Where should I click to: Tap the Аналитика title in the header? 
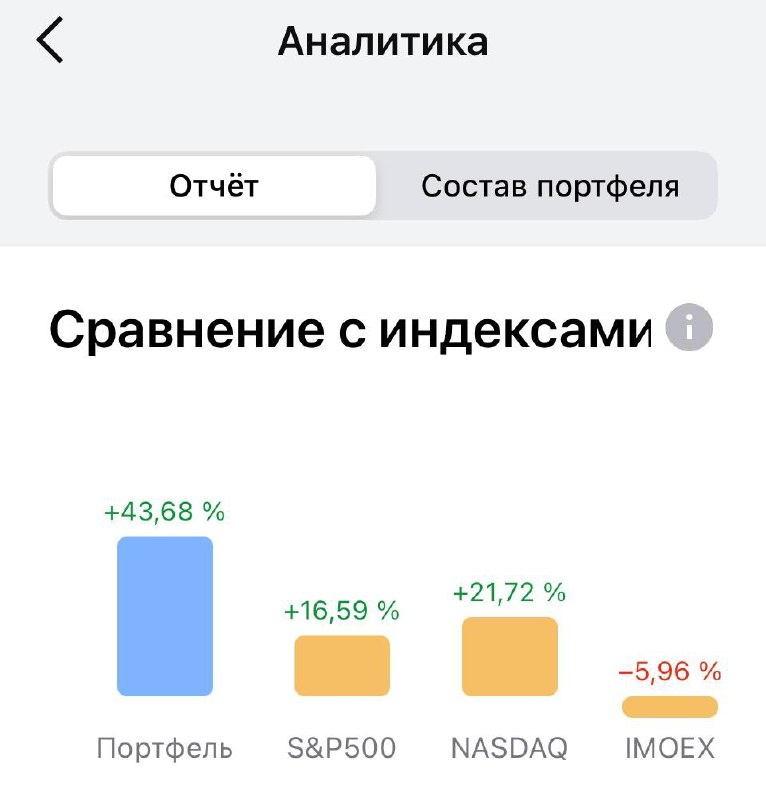[383, 41]
